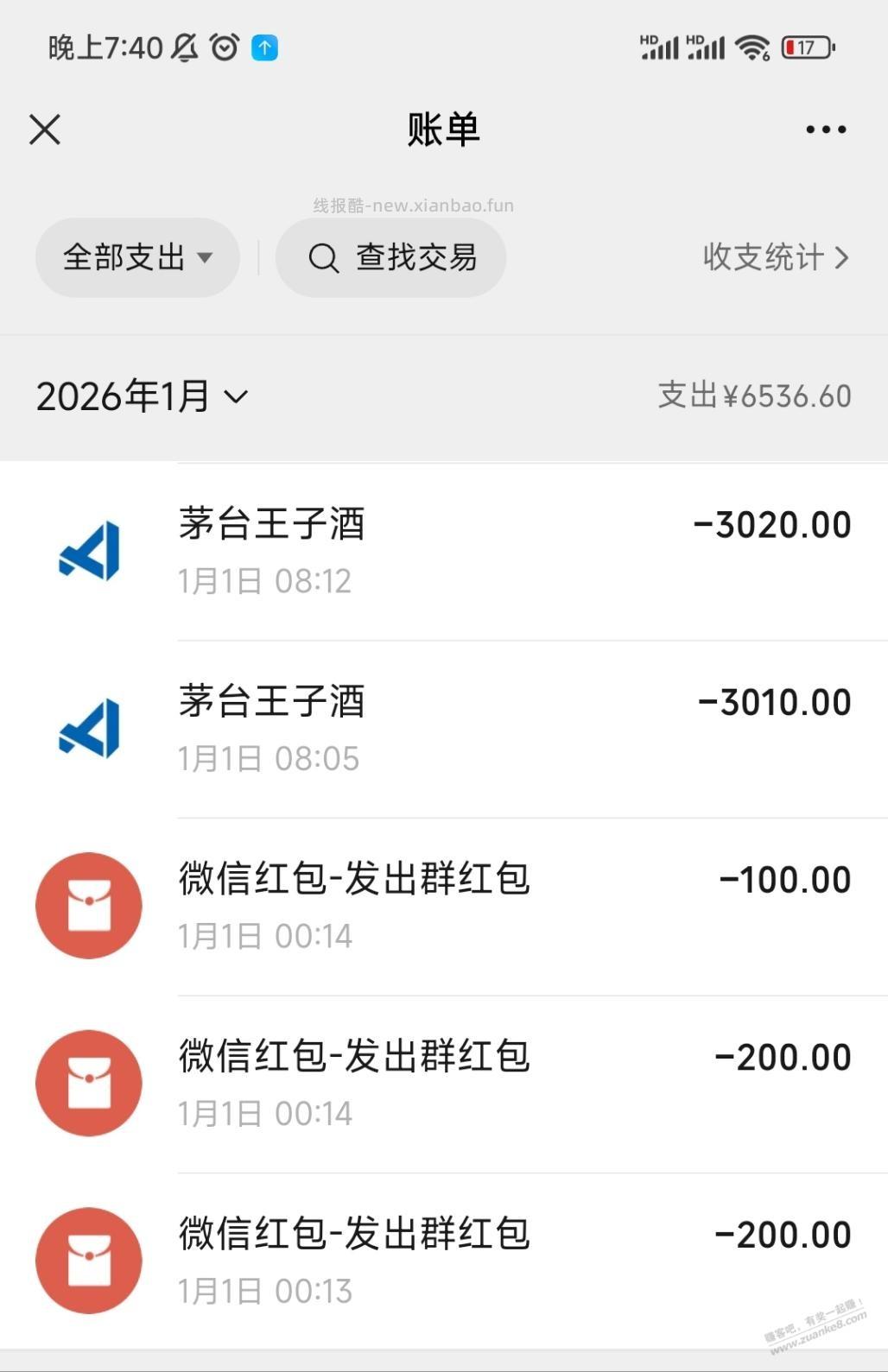
Task: Open the second 微信红包 red envelope icon
Action: click(88, 1083)
